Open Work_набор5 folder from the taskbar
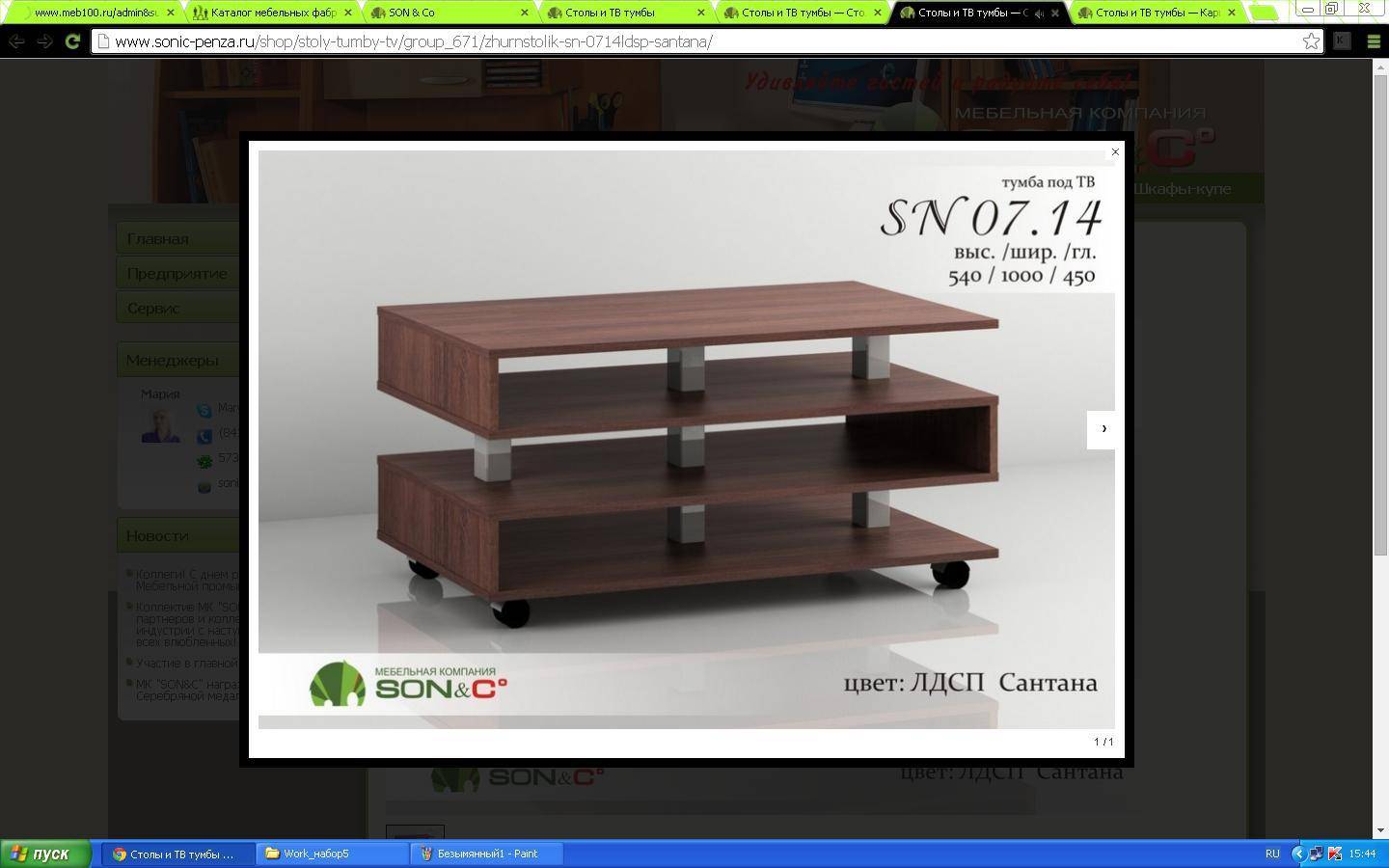The width and height of the screenshot is (1389, 868). pyautogui.click(x=334, y=854)
